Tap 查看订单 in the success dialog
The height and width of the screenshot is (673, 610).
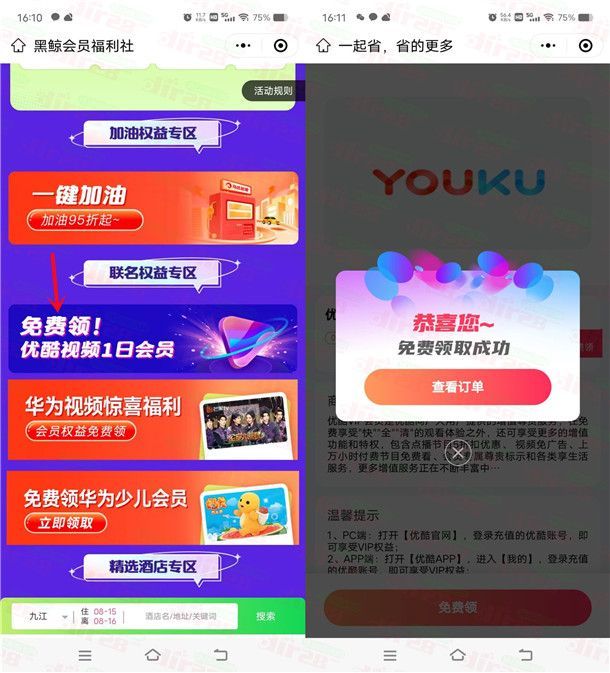[457, 387]
